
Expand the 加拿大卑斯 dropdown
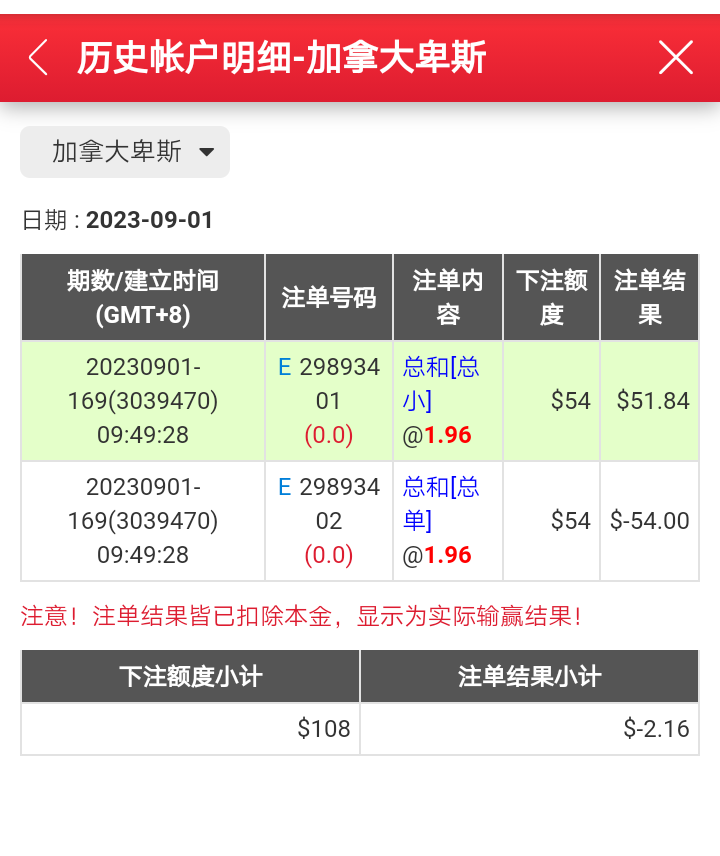point(126,152)
